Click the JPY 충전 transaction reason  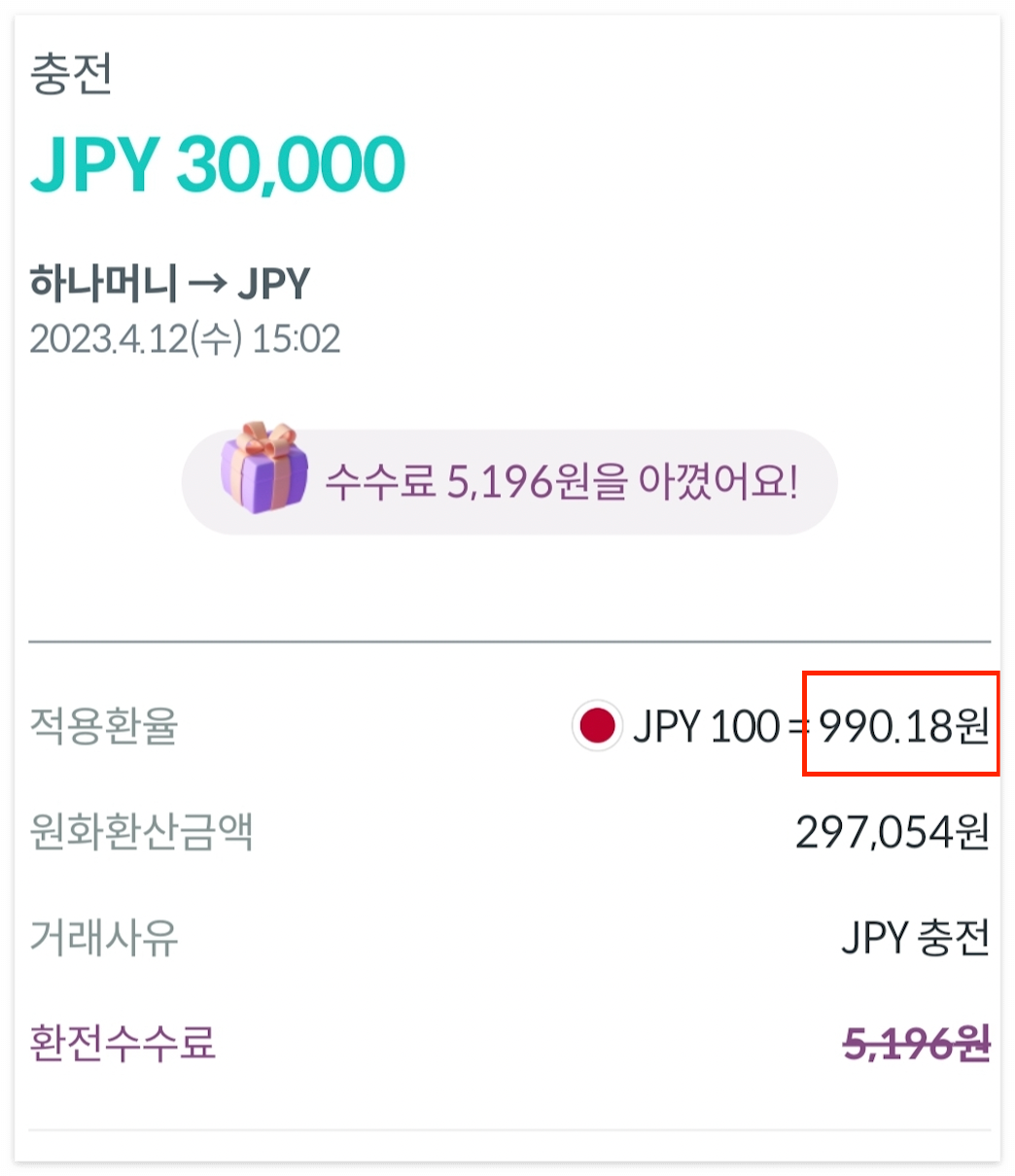pyautogui.click(x=915, y=939)
